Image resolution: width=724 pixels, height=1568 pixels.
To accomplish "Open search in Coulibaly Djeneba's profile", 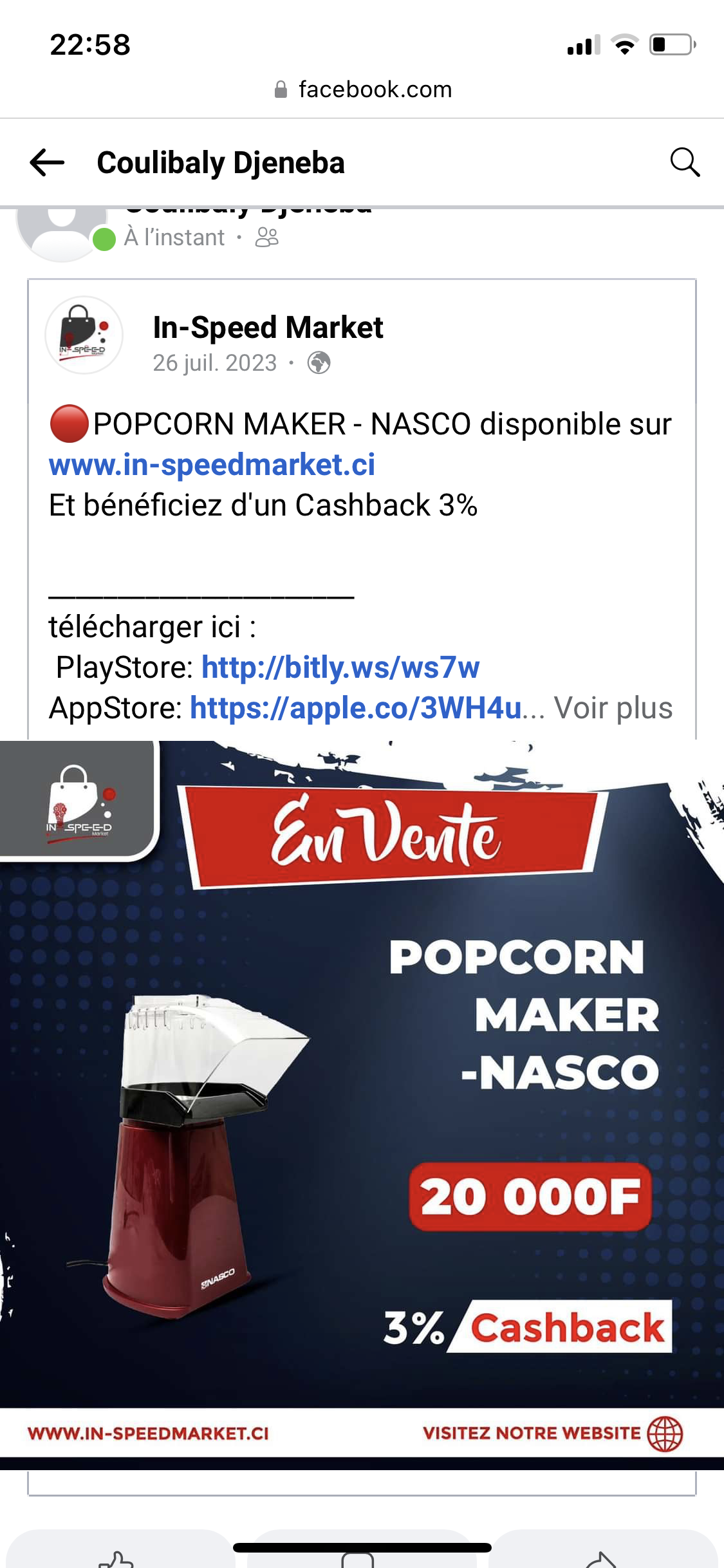I will (685, 162).
